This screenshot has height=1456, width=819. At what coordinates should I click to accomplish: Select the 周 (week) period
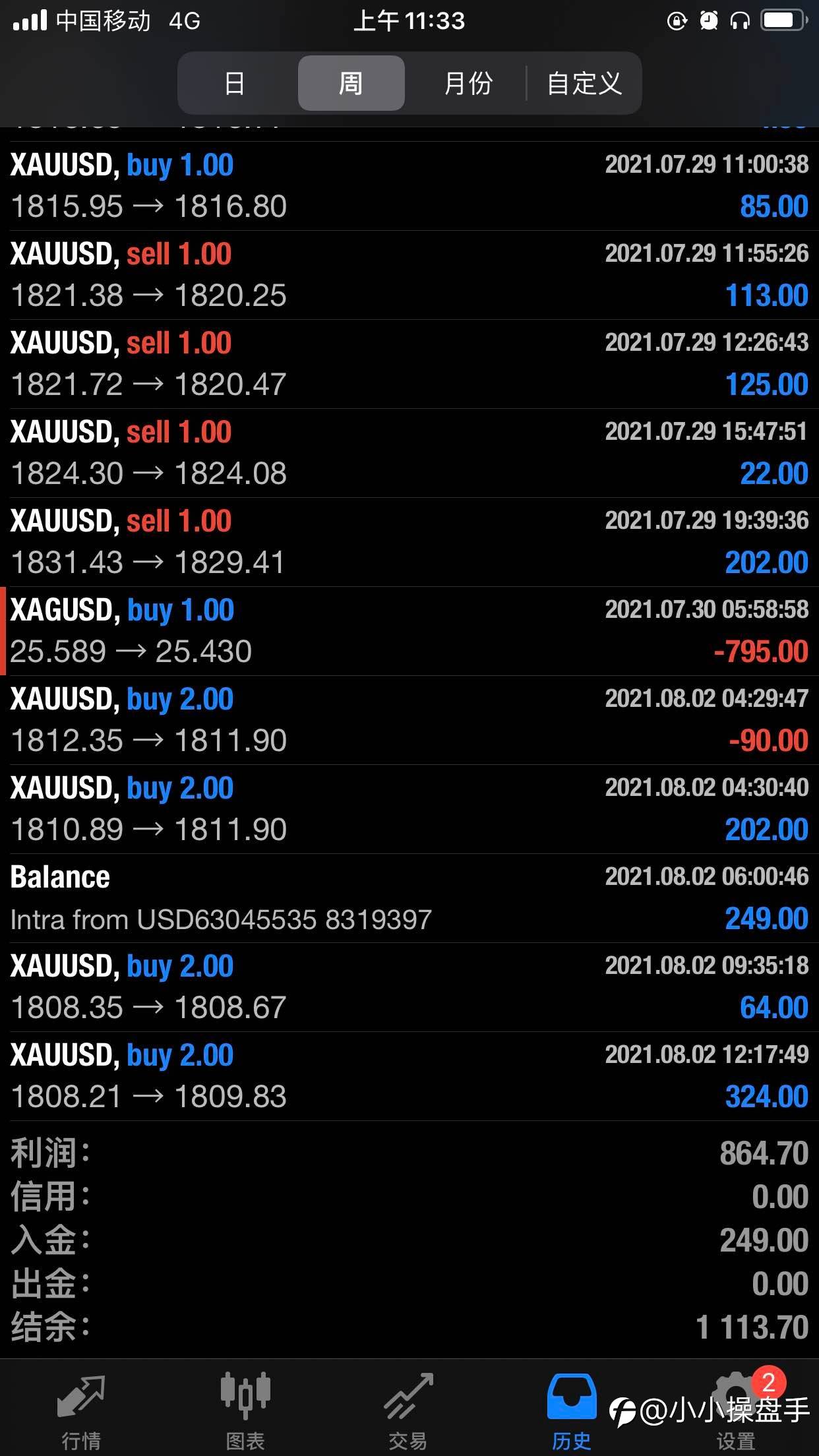(x=351, y=83)
